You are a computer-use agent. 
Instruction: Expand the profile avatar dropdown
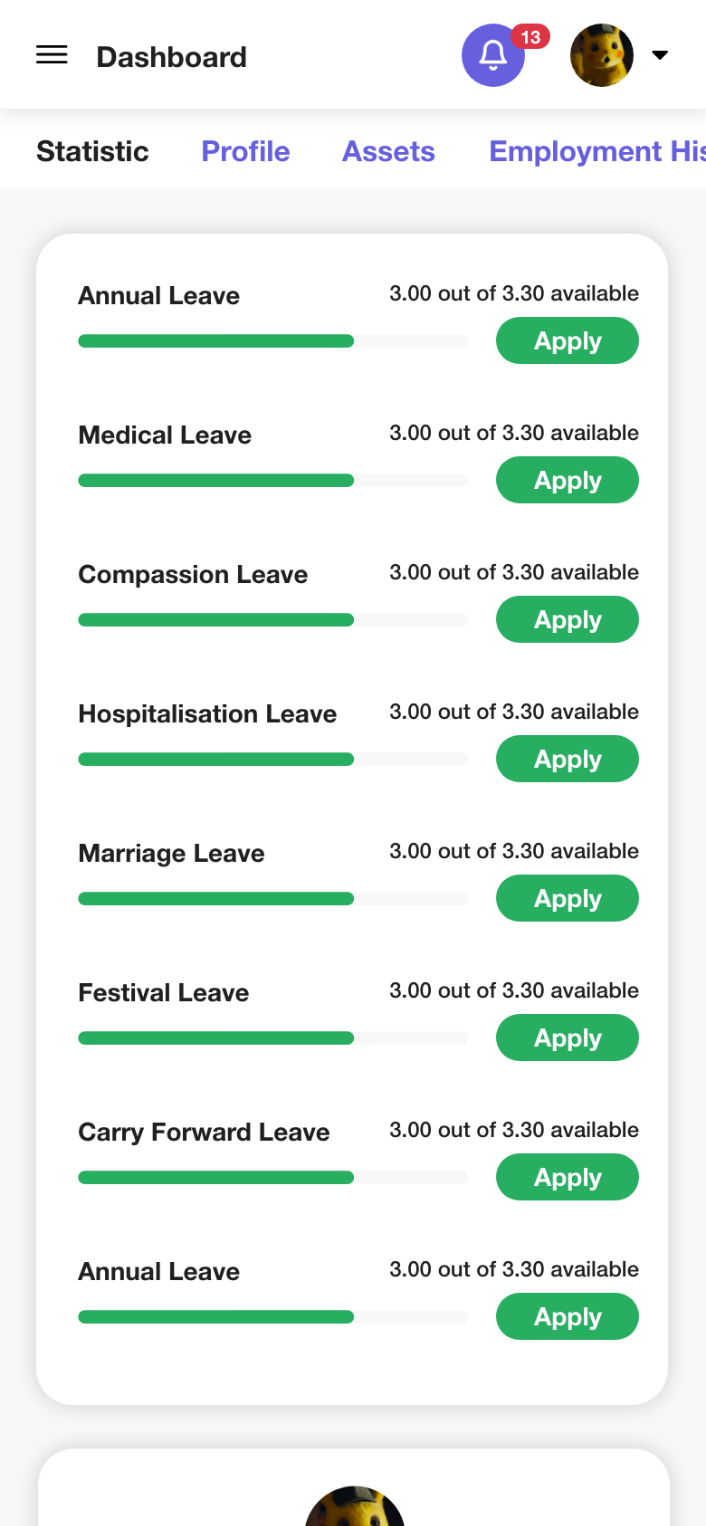tap(619, 56)
